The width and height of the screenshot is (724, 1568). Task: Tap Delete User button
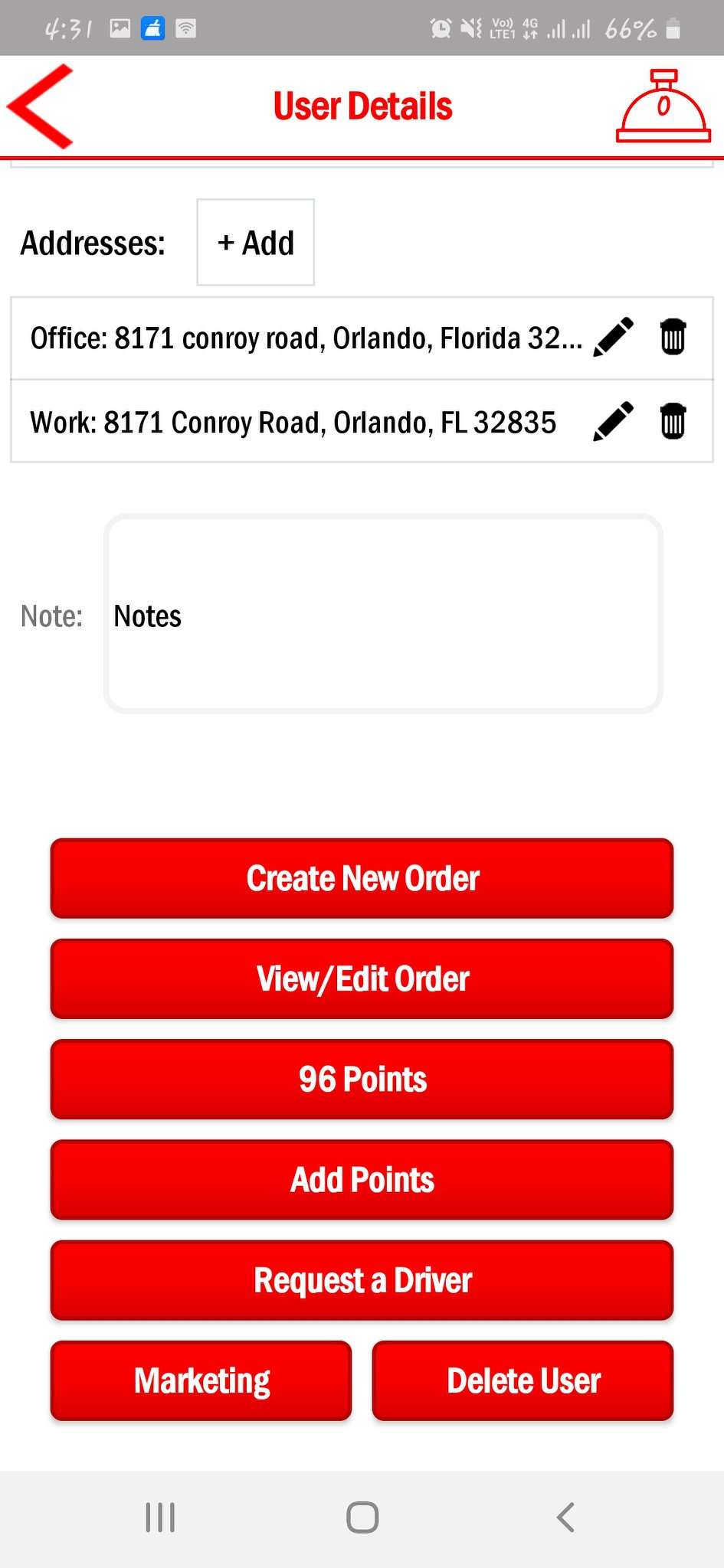[523, 1380]
